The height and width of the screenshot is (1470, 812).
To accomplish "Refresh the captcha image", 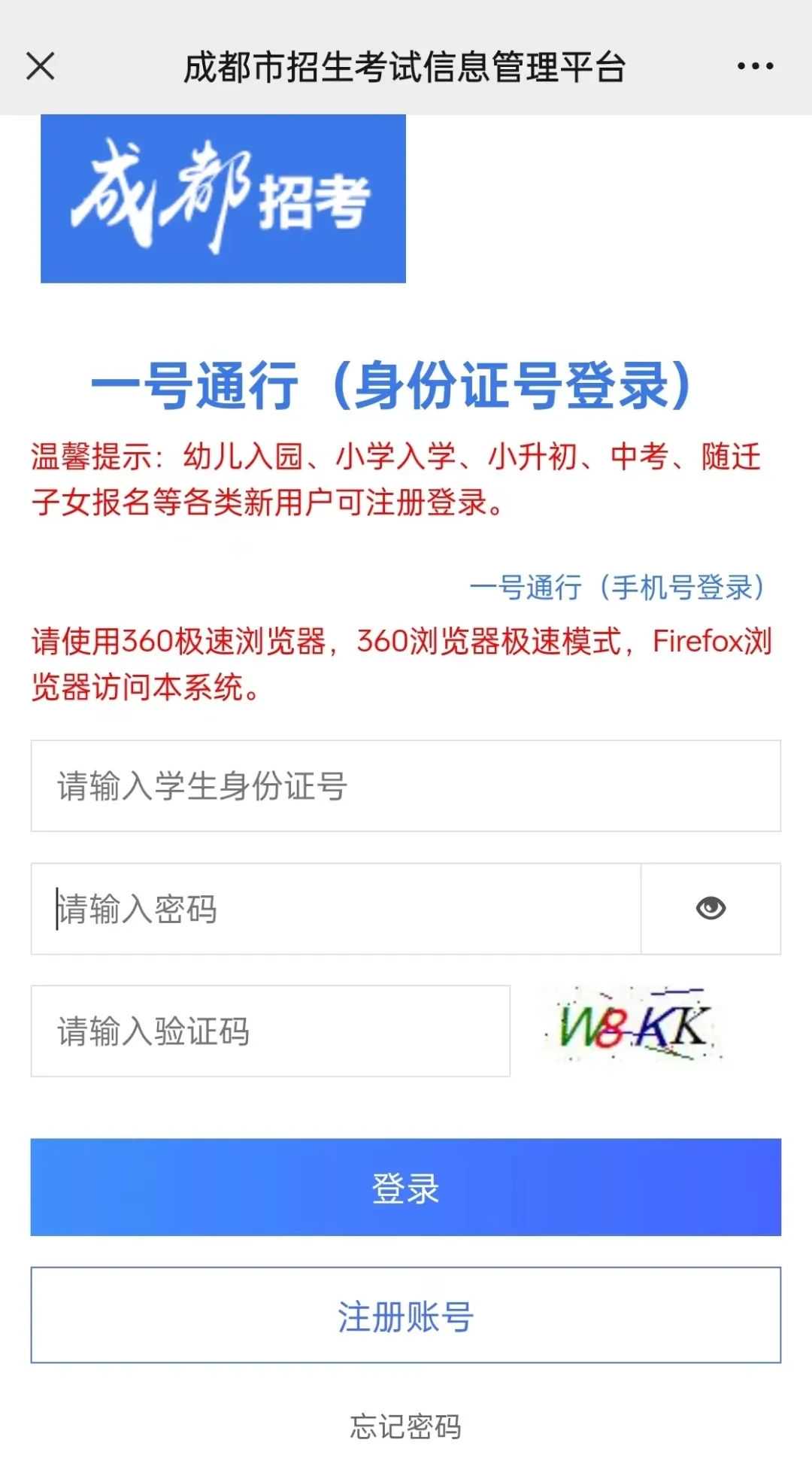I will point(633,1026).
